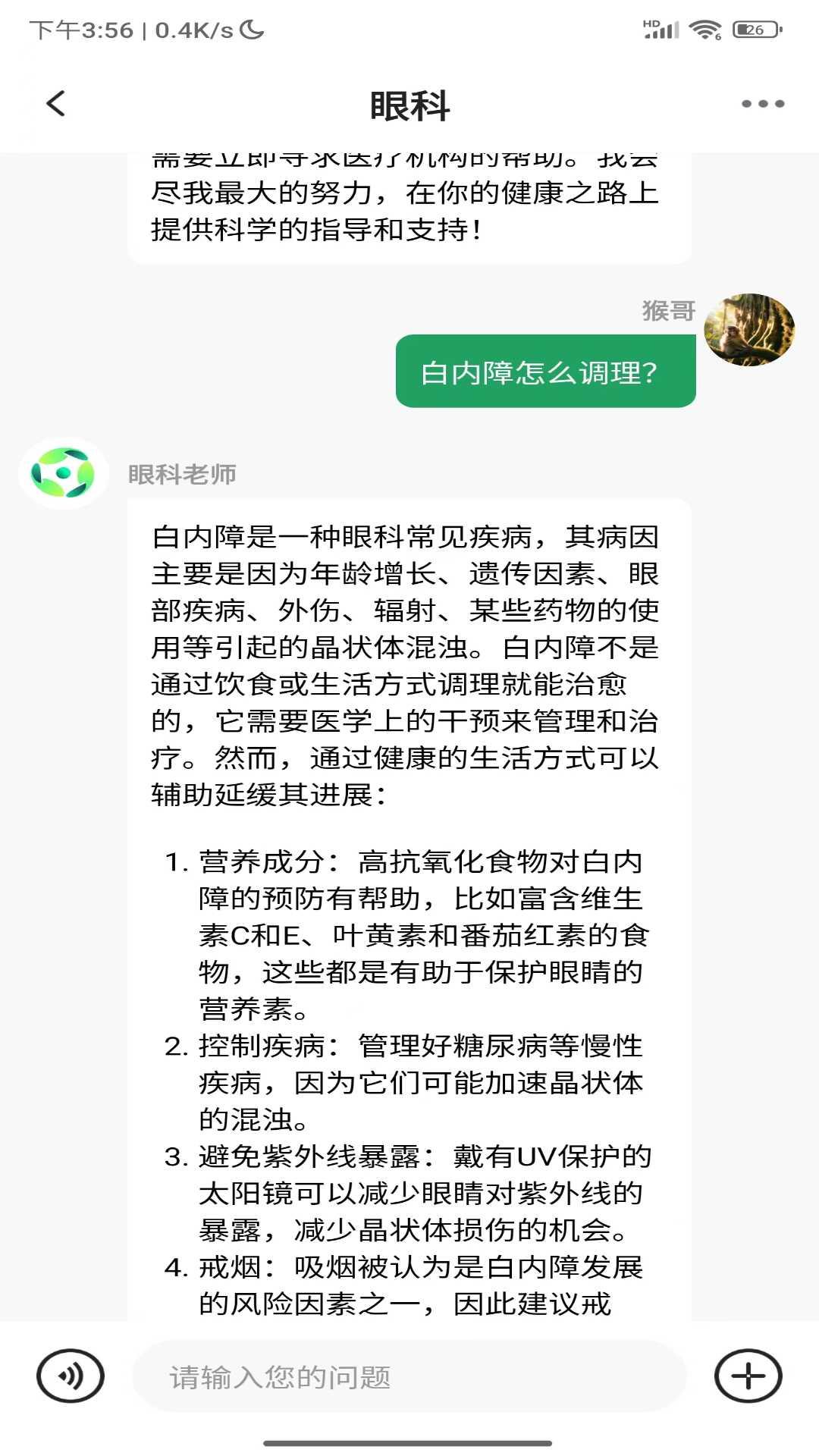Screen dimensions: 819x1456
Task: Tap the back arrow to exit chat
Action: click(x=54, y=104)
